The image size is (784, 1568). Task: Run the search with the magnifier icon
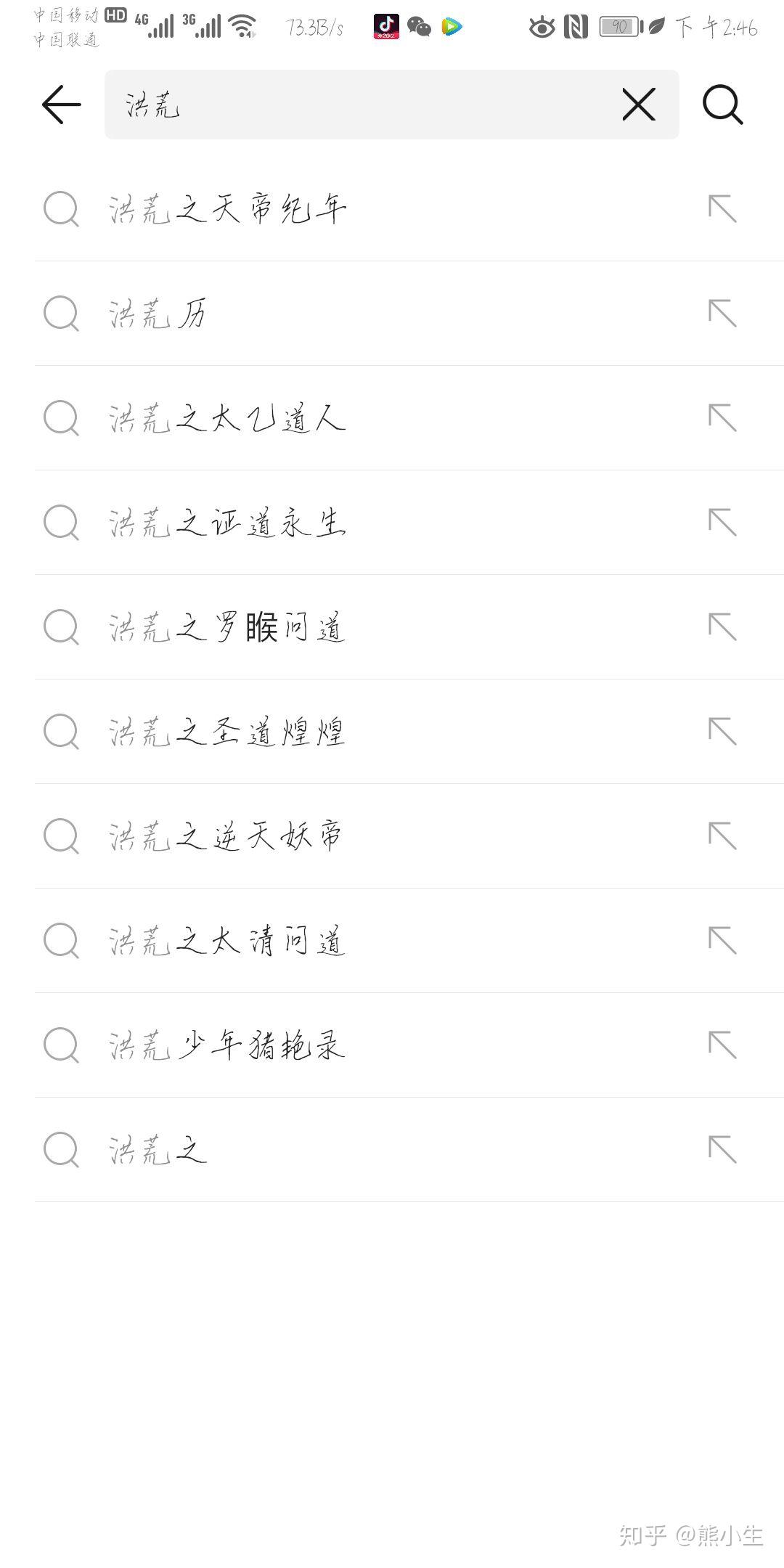pos(723,105)
